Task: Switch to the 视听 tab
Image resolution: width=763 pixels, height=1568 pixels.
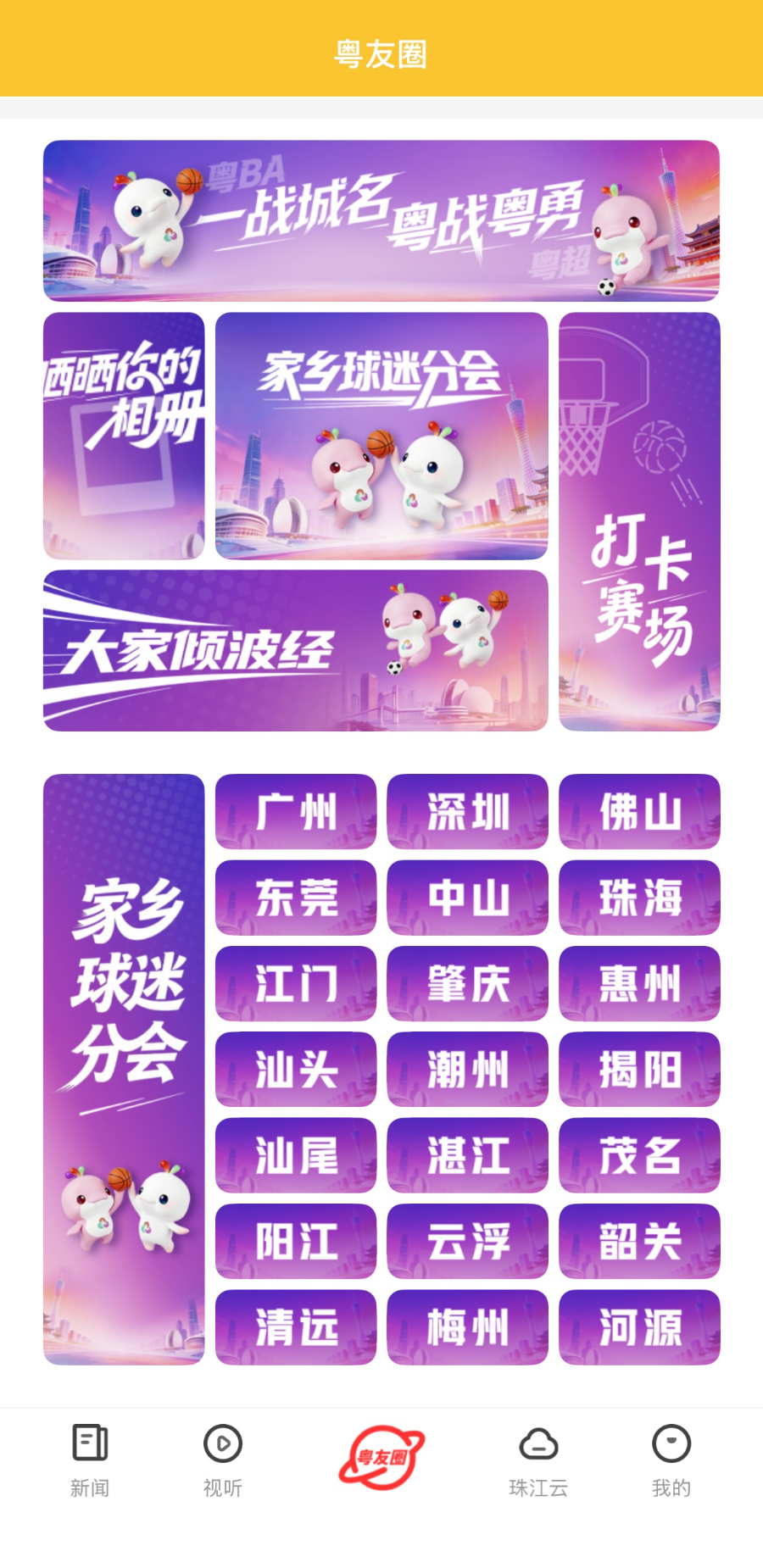Action: click(x=223, y=1460)
